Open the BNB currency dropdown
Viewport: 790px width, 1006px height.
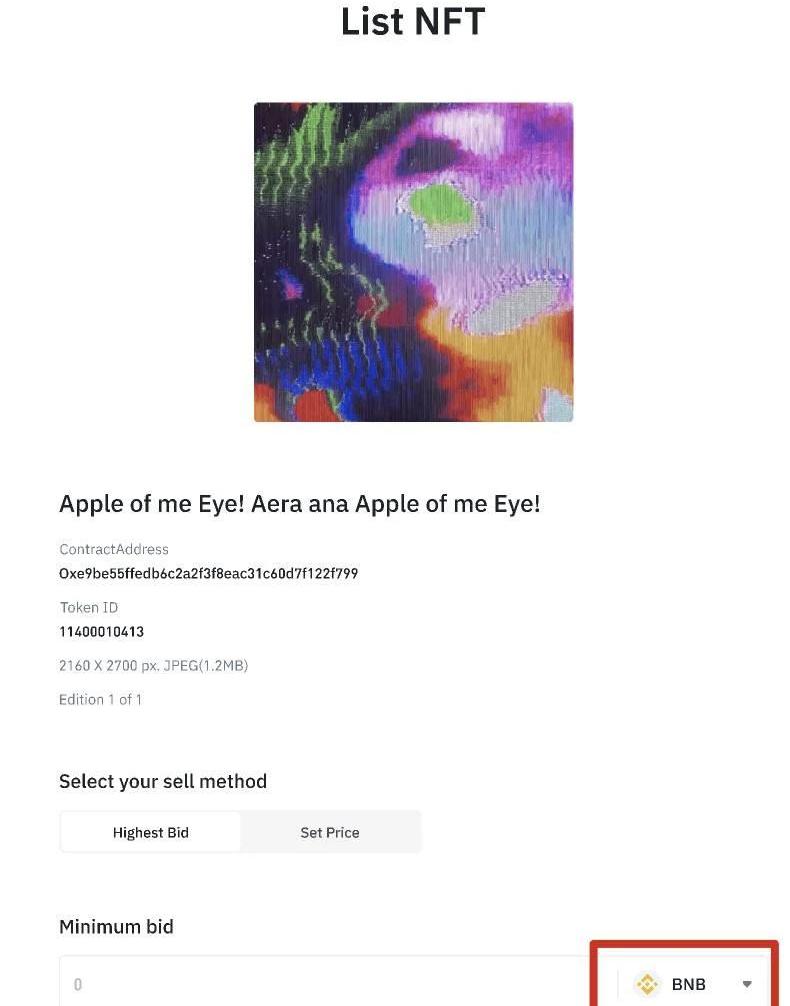click(x=694, y=984)
